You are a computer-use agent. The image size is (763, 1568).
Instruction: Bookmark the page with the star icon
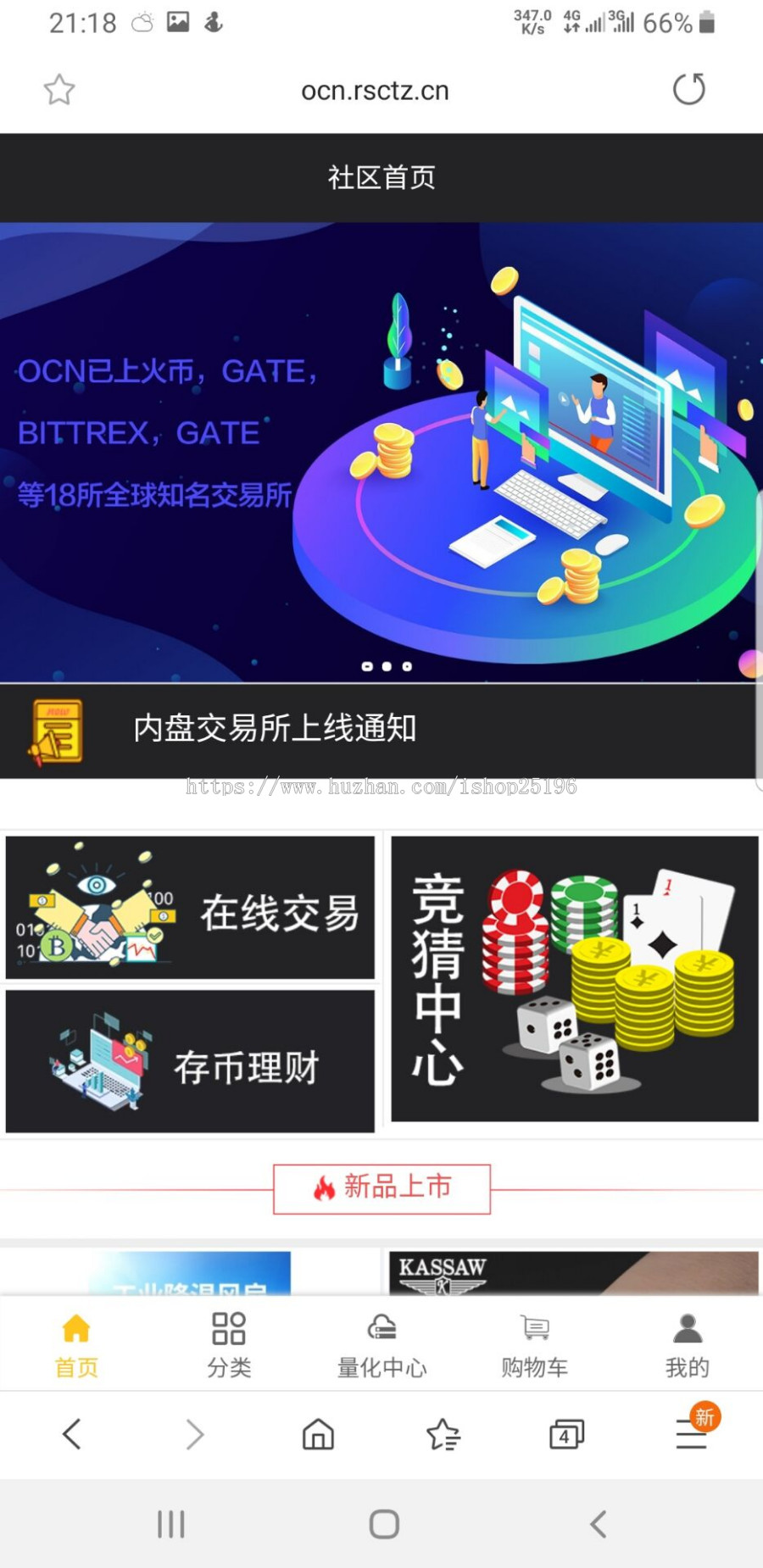pos(59,89)
